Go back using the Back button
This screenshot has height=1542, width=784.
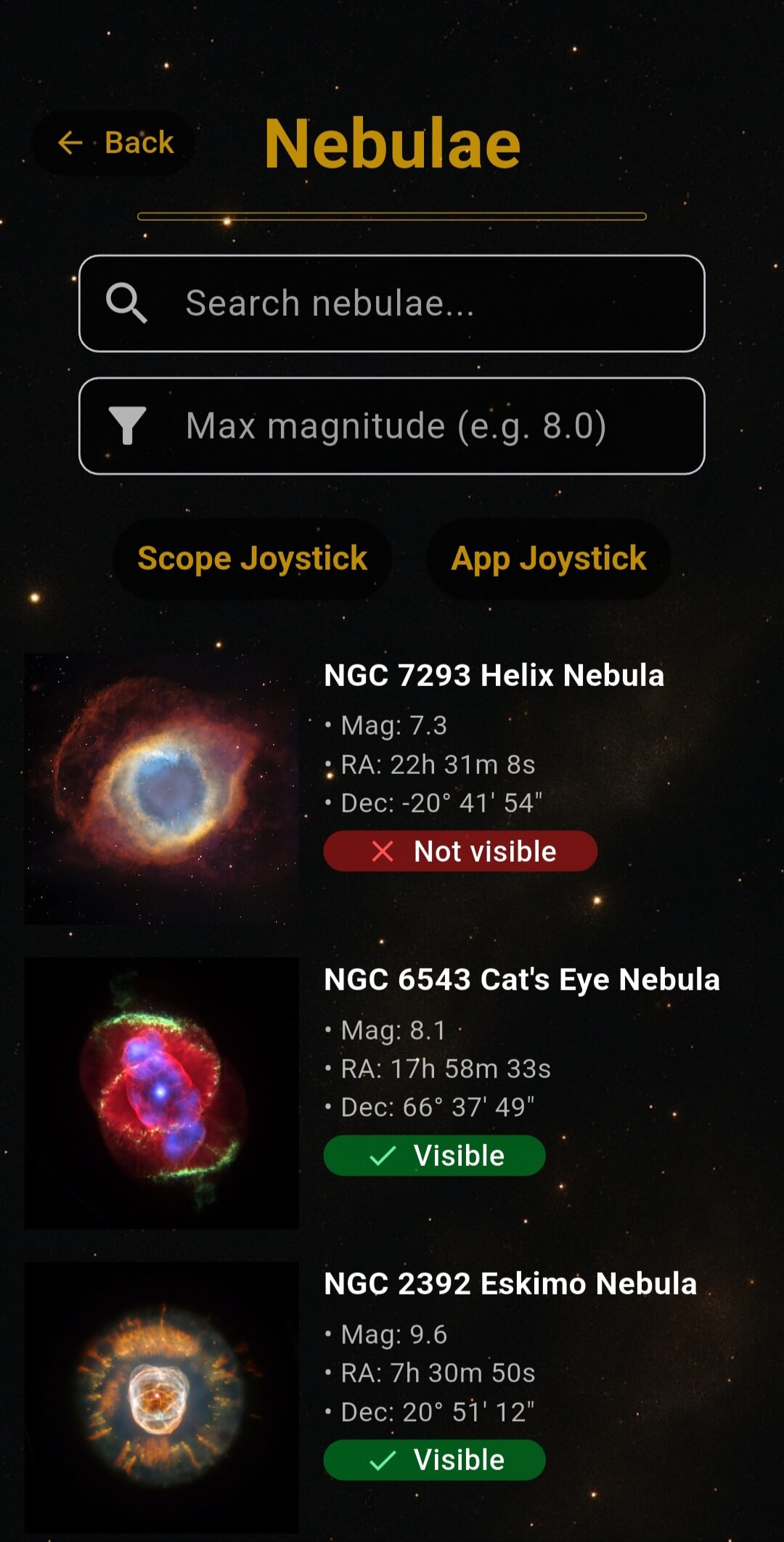(x=116, y=143)
